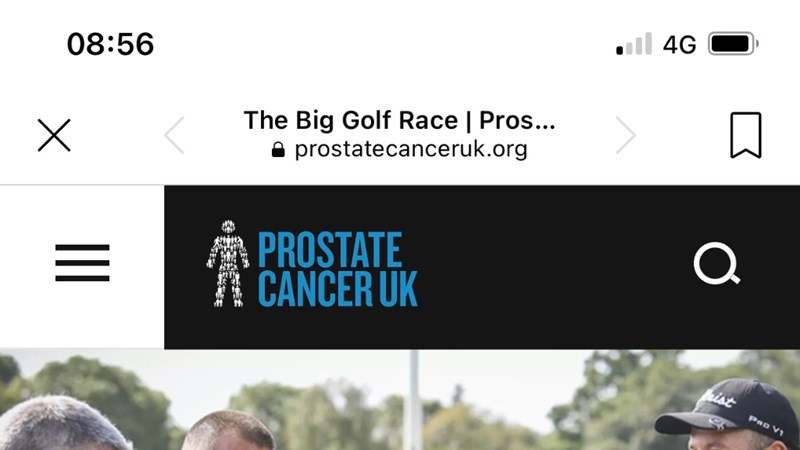The image size is (800, 450).
Task: Close the in-app browser
Action: click(54, 135)
